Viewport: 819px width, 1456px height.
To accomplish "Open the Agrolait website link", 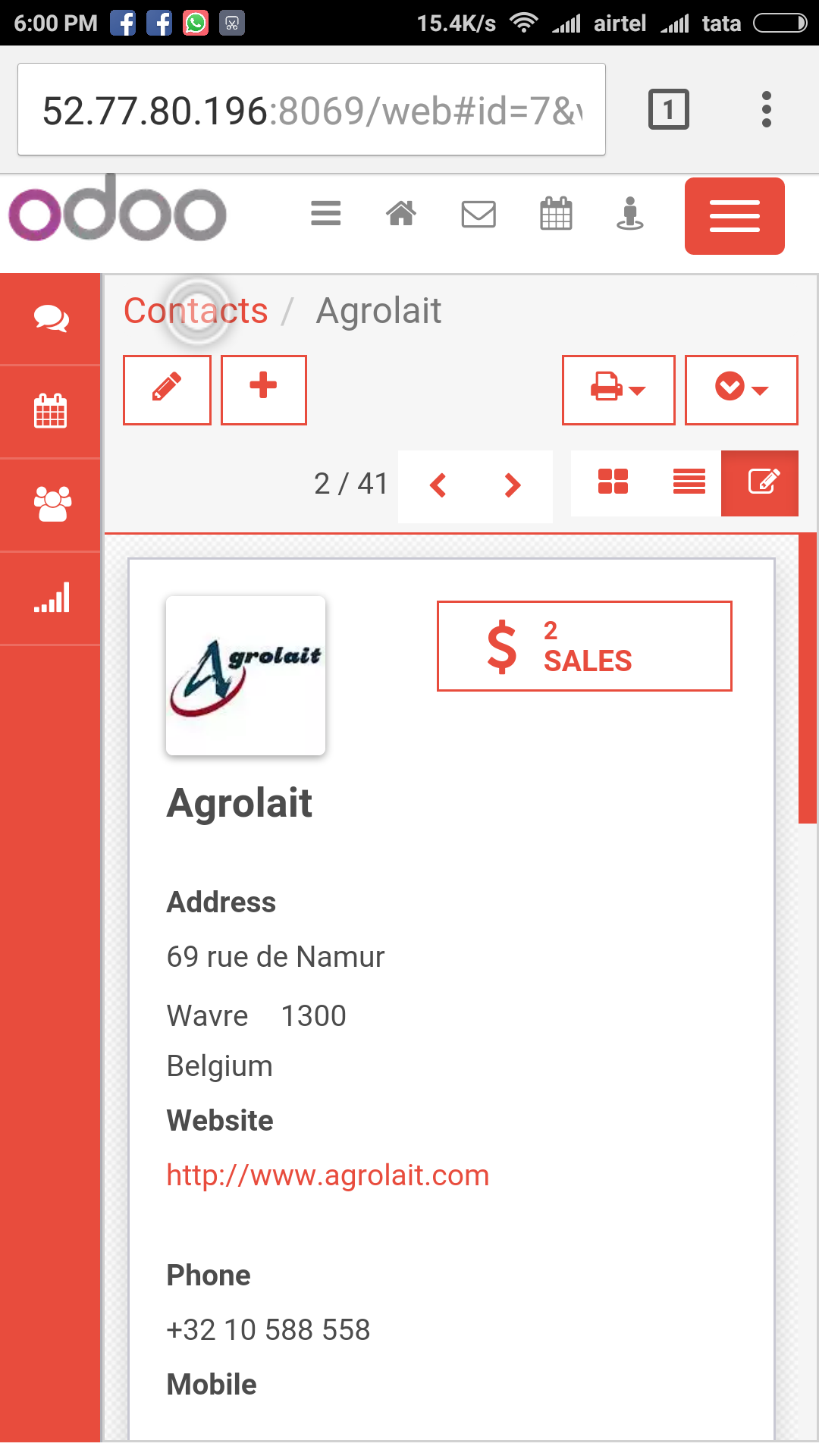I will point(328,1175).
